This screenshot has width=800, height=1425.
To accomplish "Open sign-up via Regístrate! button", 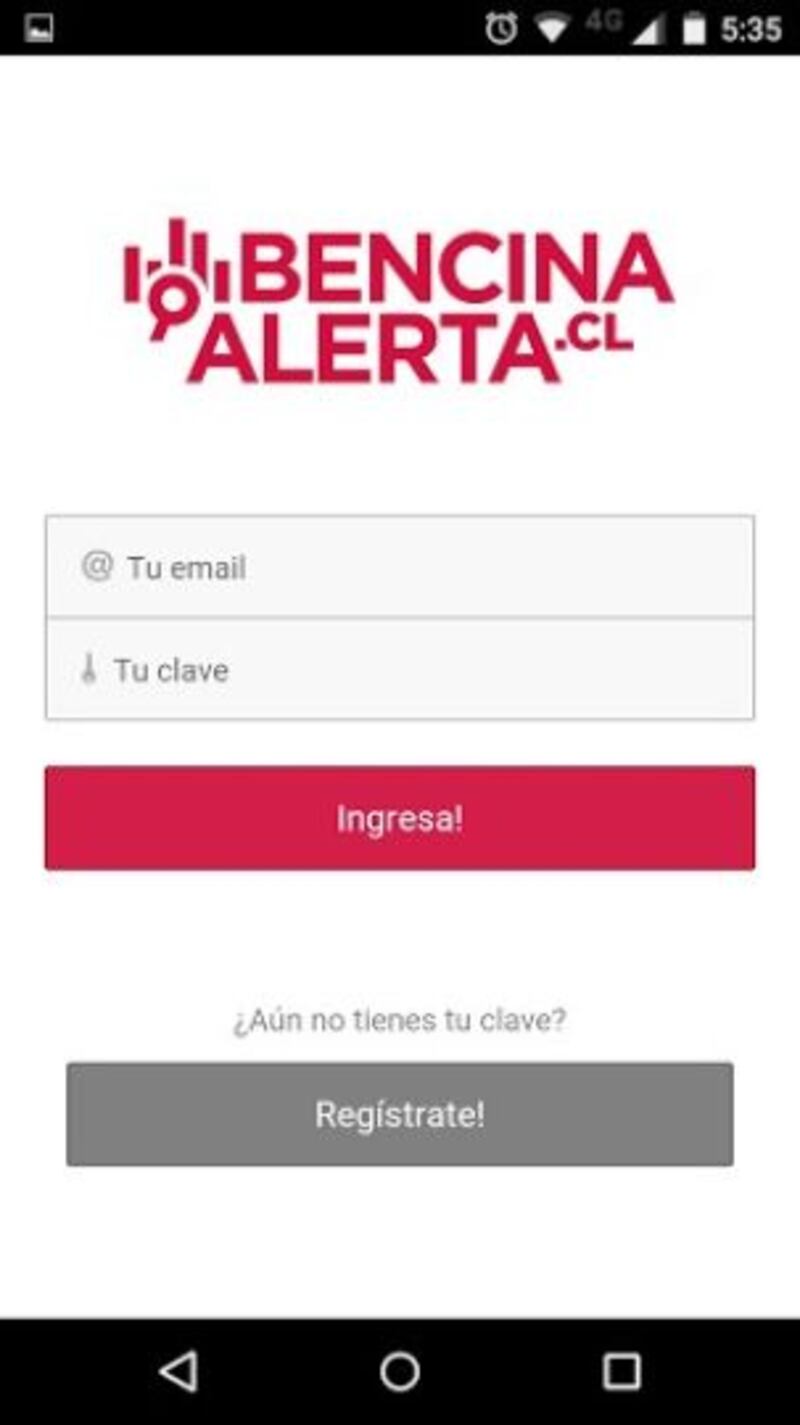I will (x=400, y=1114).
